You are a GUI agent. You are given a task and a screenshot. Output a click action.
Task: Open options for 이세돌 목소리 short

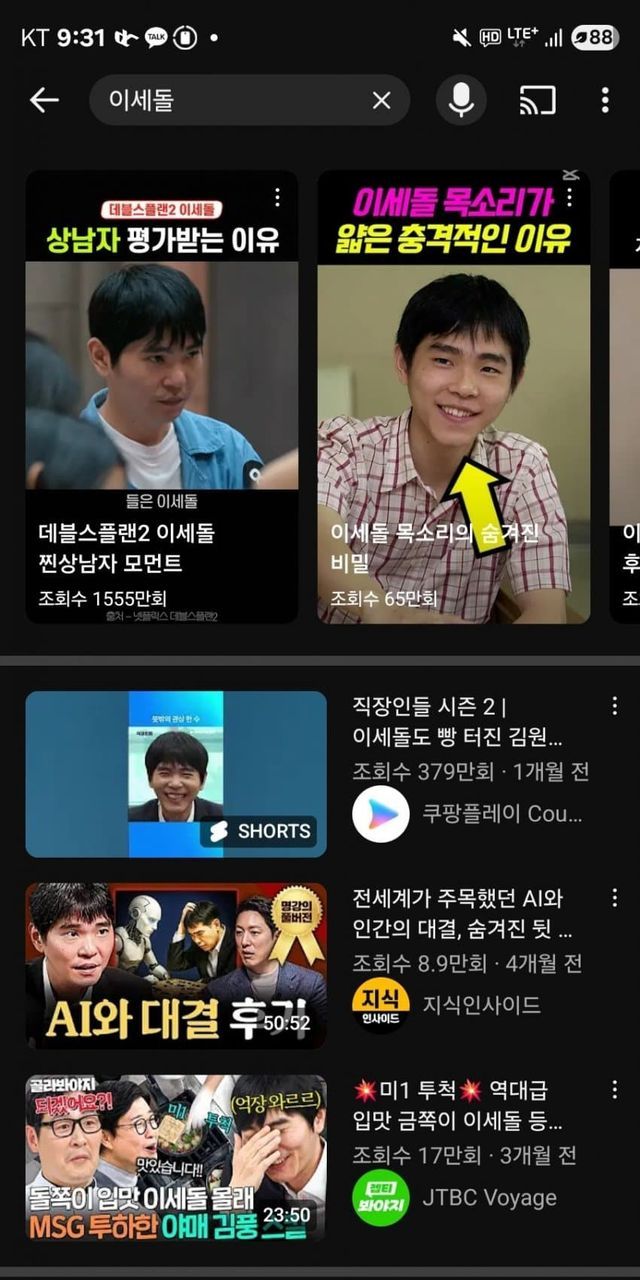[569, 197]
